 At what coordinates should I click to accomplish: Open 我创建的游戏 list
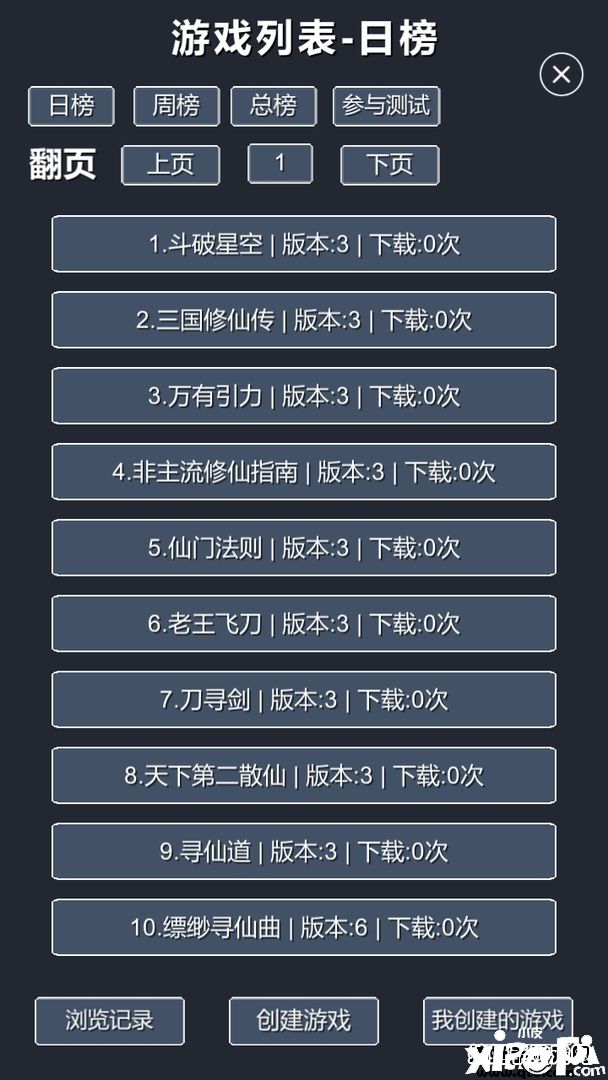coord(497,1021)
